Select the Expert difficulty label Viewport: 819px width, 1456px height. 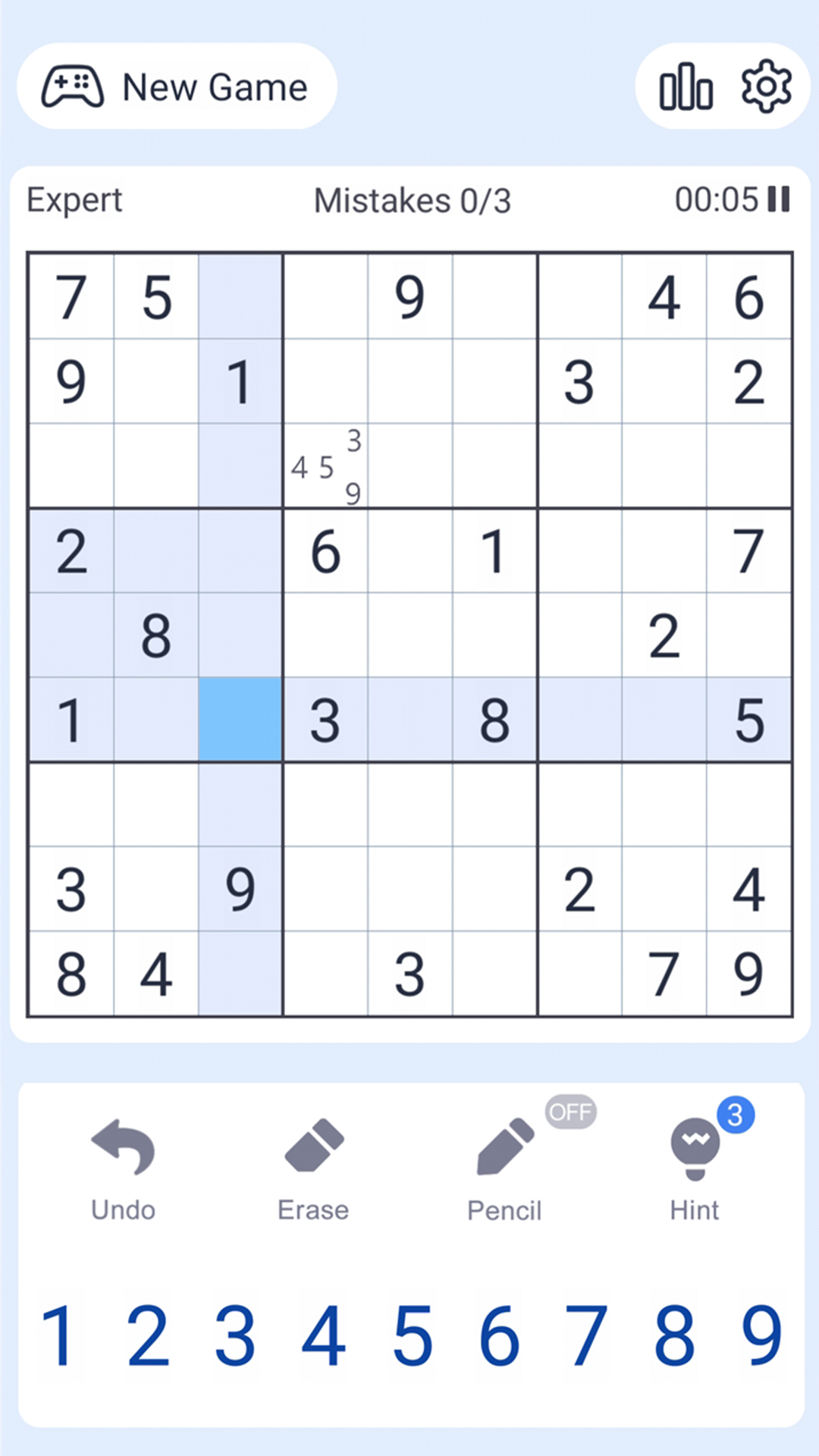pos(74,200)
